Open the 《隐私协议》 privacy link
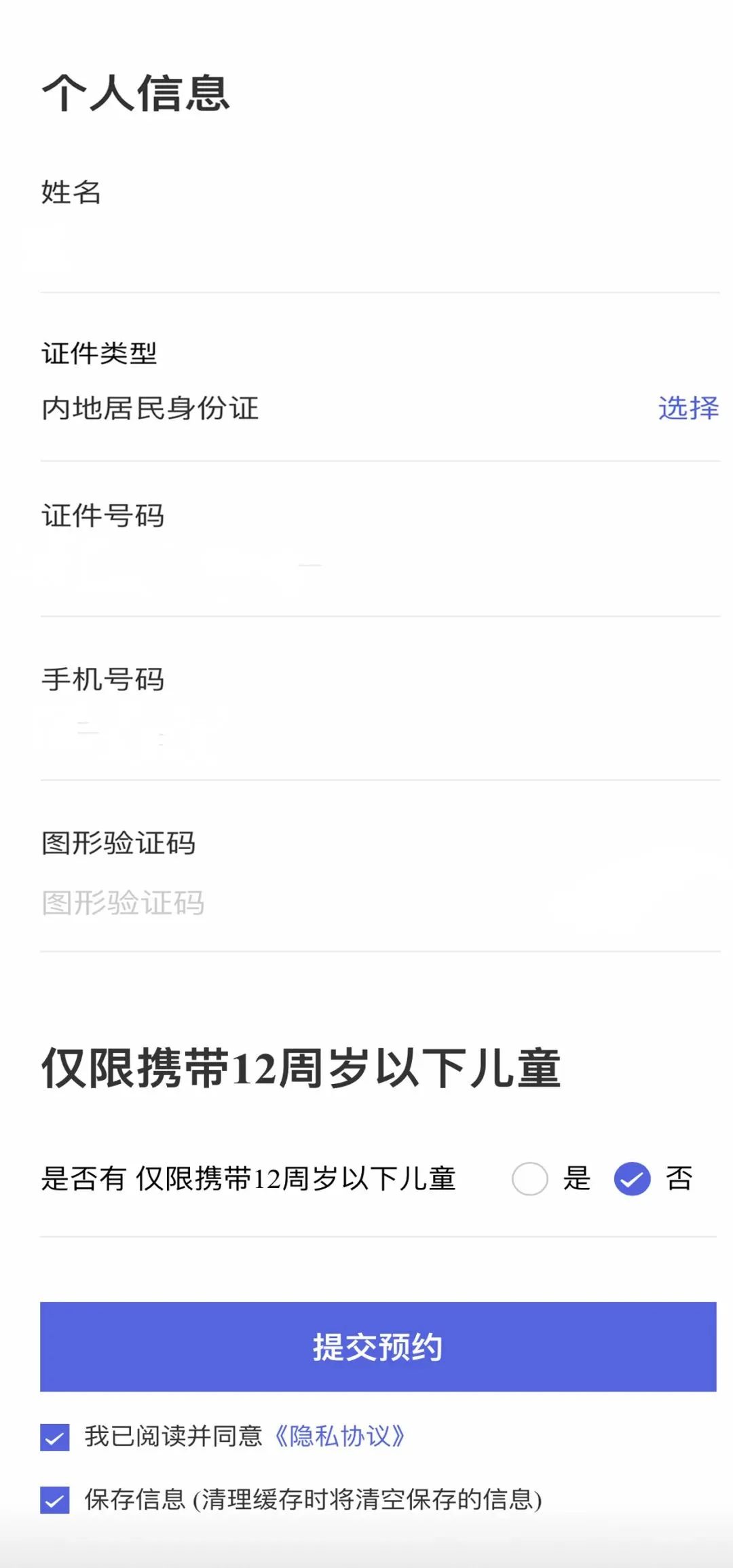 [x=339, y=1436]
